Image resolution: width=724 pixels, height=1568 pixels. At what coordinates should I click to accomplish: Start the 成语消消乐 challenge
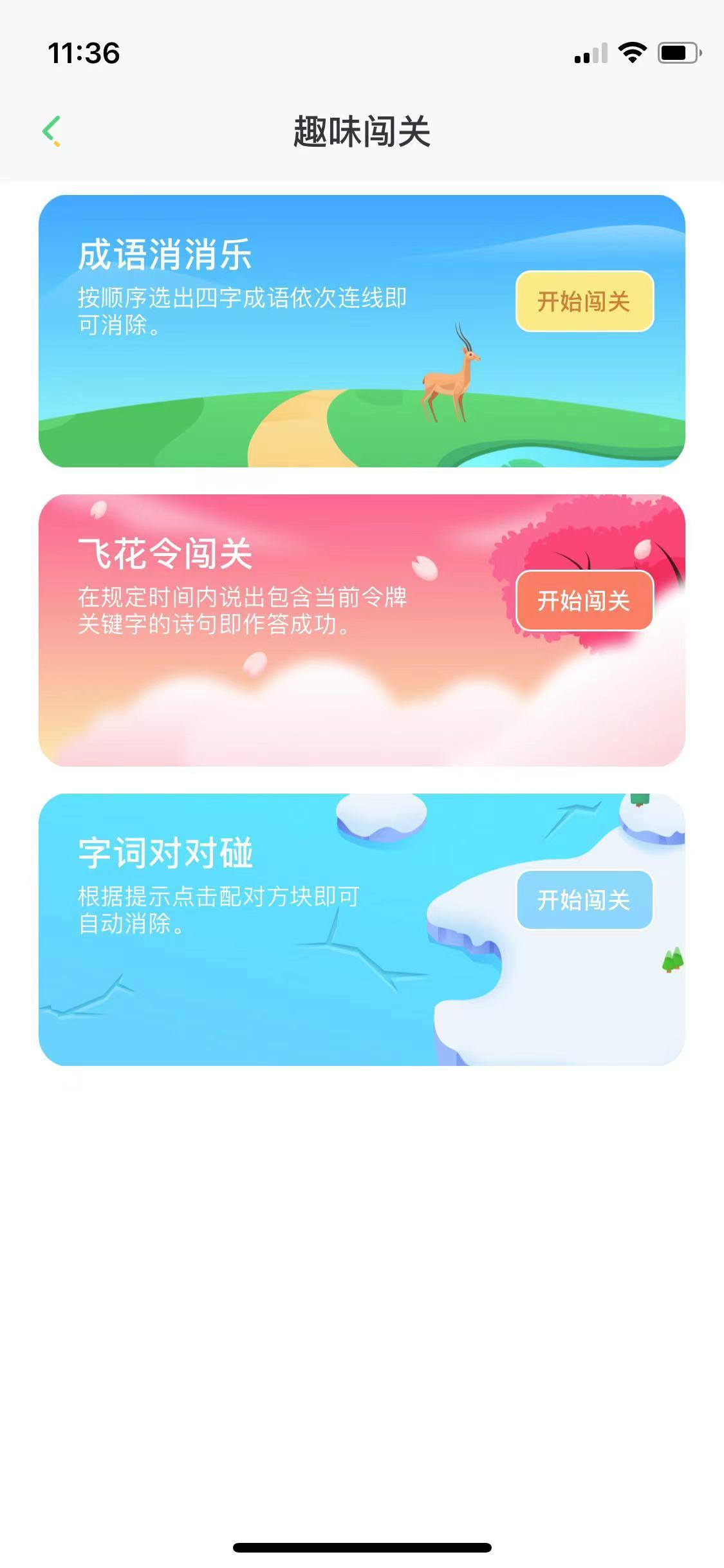point(584,300)
